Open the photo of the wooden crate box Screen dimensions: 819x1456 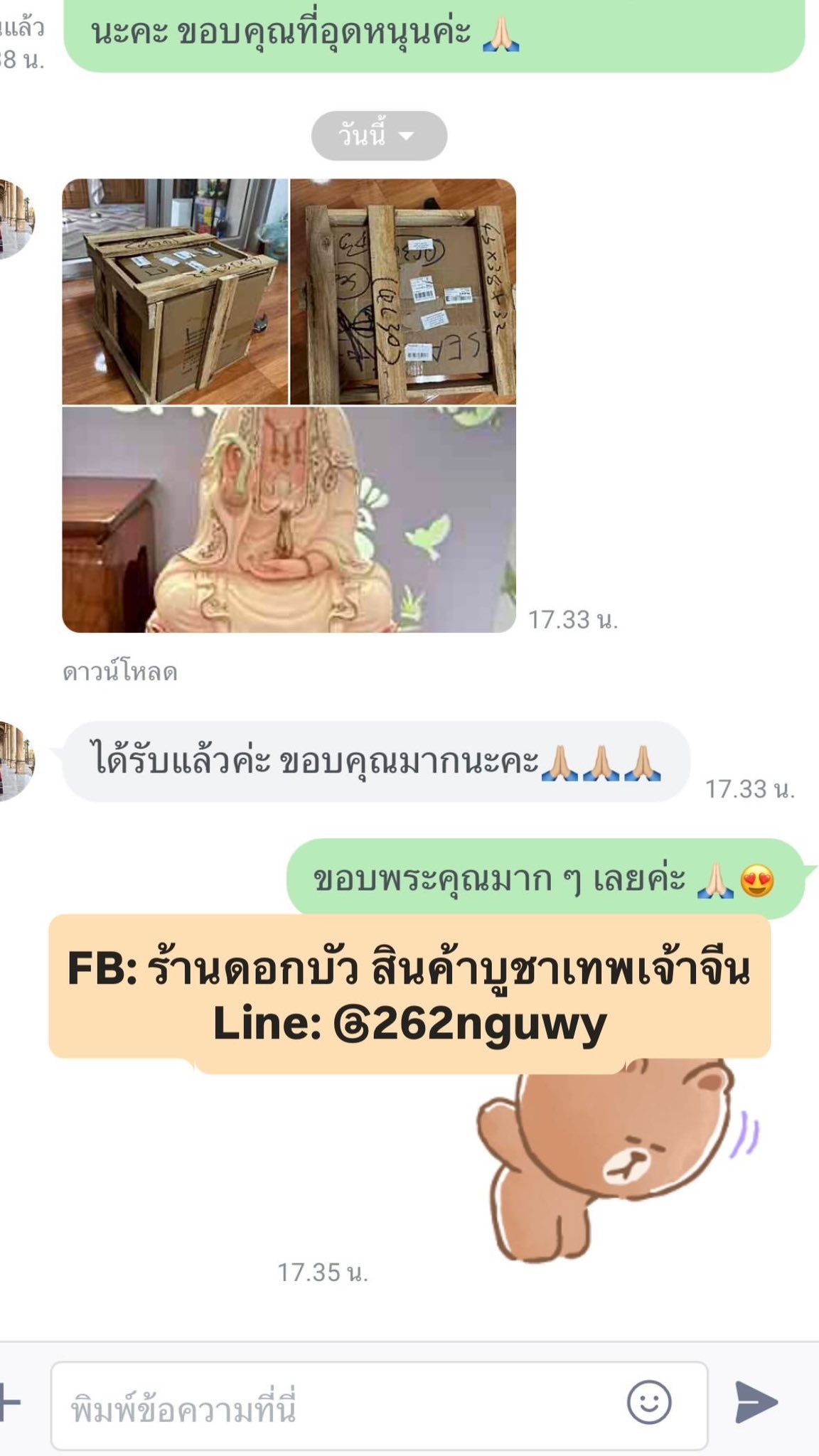click(175, 291)
